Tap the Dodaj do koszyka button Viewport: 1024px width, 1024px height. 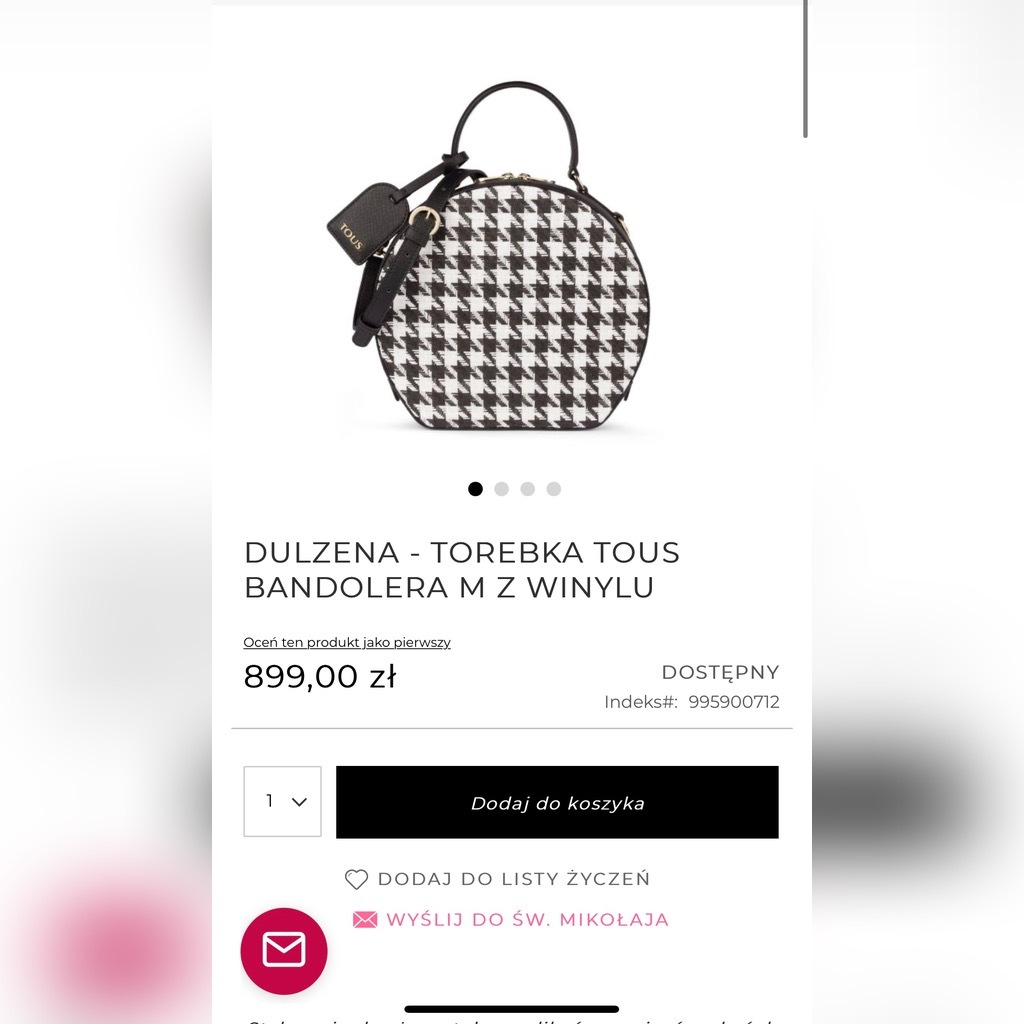(557, 802)
